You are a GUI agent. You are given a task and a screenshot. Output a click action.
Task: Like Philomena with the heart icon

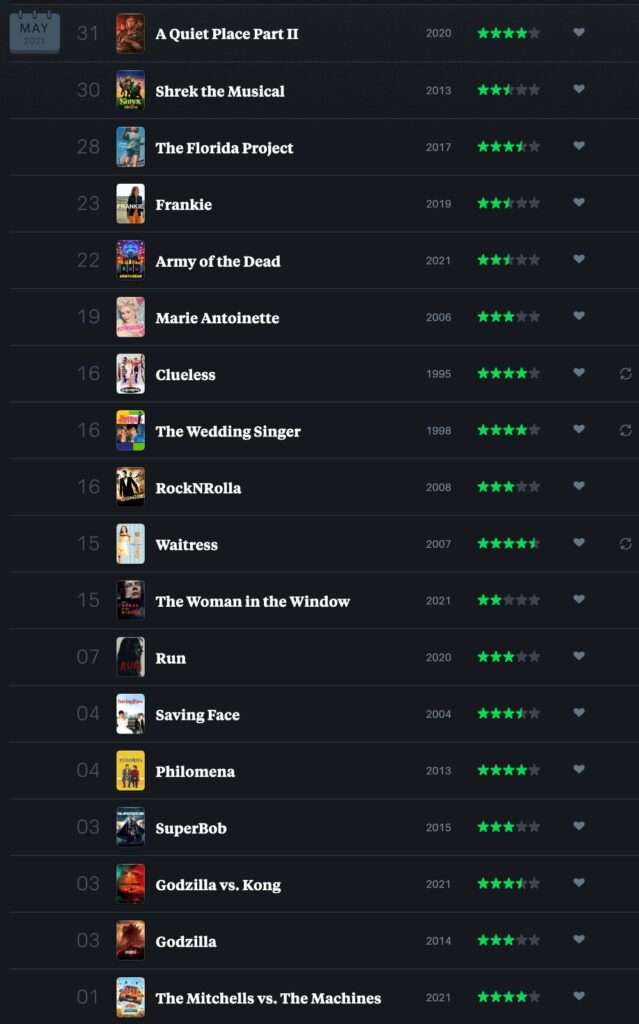tap(579, 769)
